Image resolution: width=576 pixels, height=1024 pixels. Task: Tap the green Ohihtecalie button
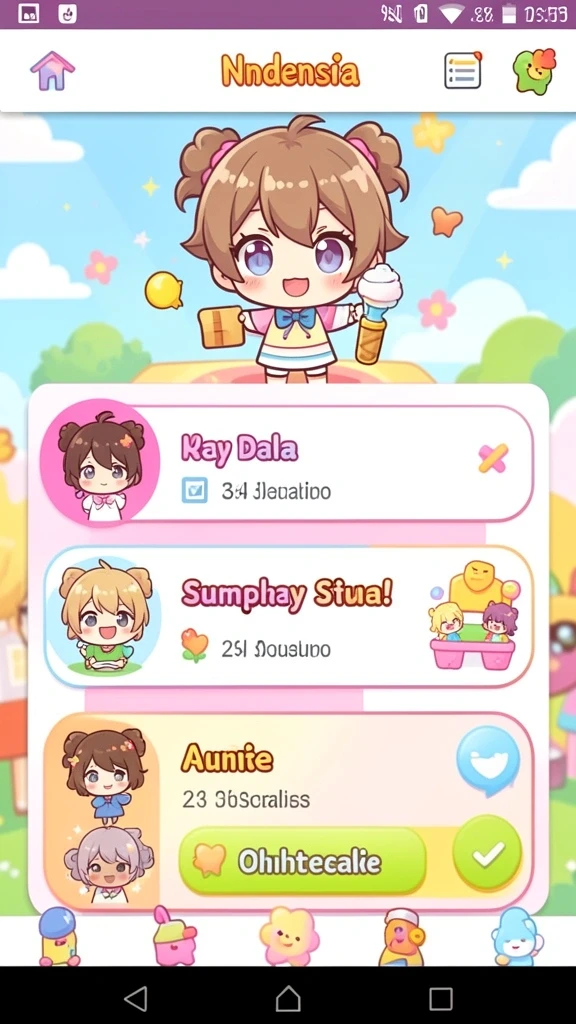click(302, 861)
